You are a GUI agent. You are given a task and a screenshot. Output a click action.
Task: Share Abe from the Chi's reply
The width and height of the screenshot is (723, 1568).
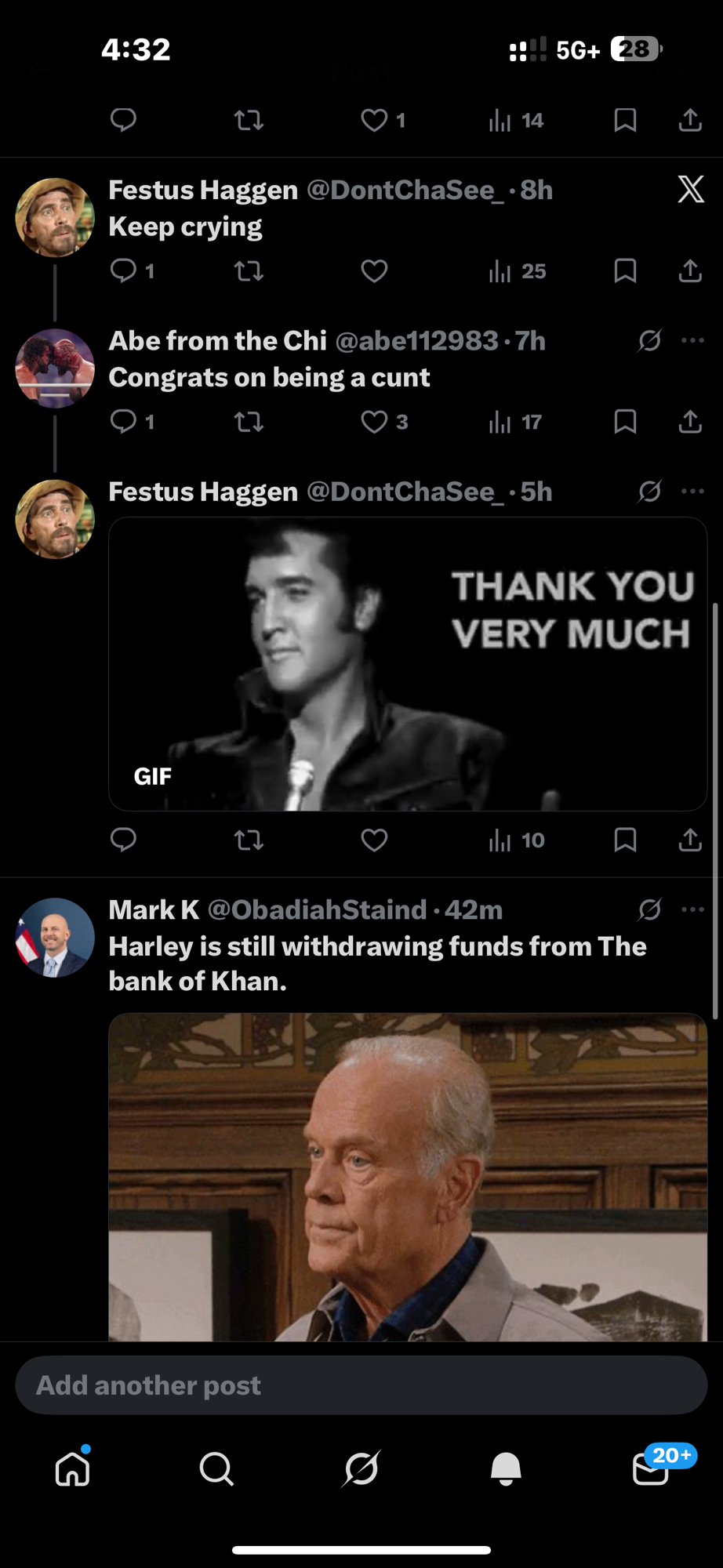coord(690,422)
